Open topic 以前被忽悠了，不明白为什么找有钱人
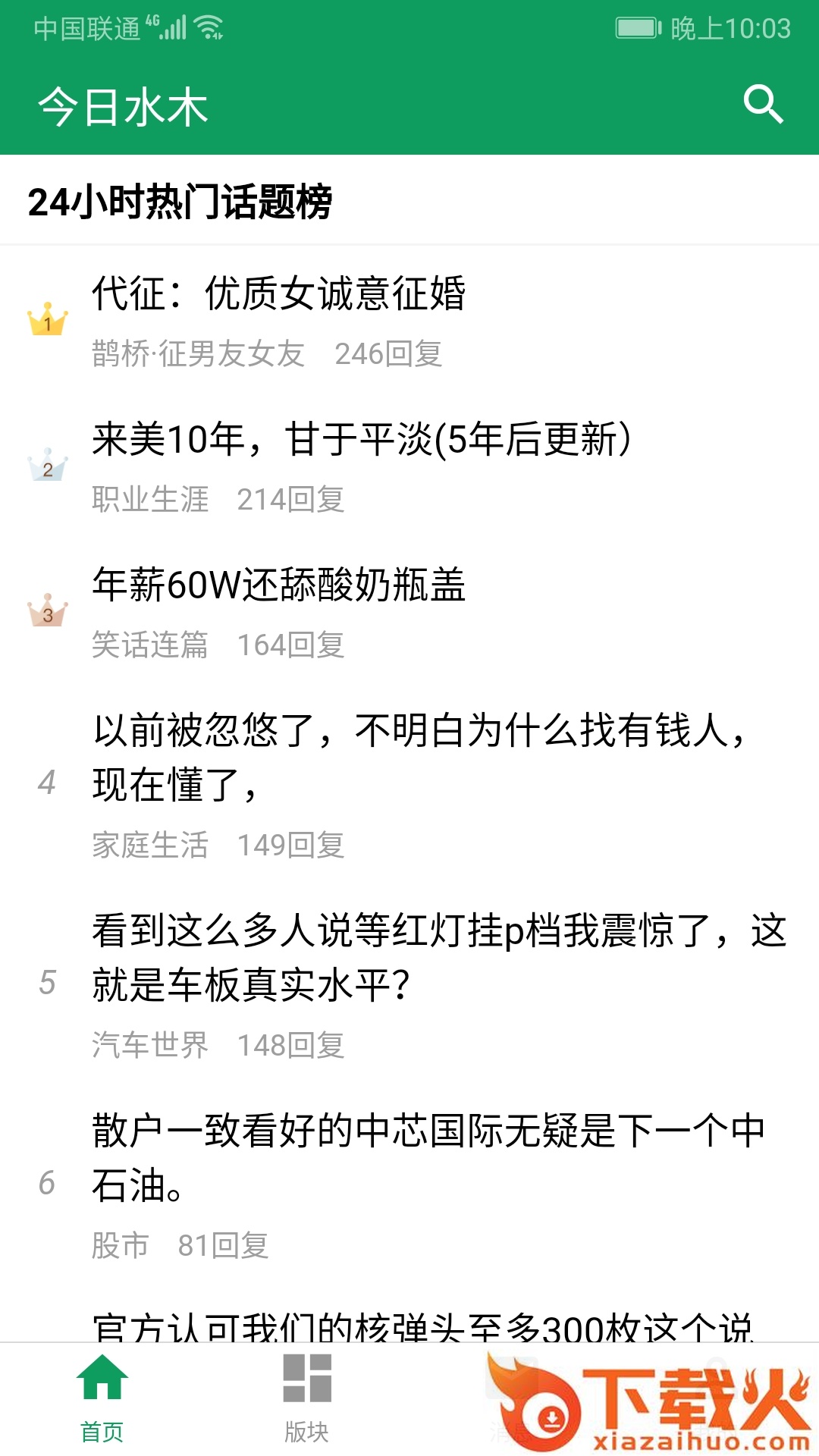The image size is (819, 1456). coord(409,786)
